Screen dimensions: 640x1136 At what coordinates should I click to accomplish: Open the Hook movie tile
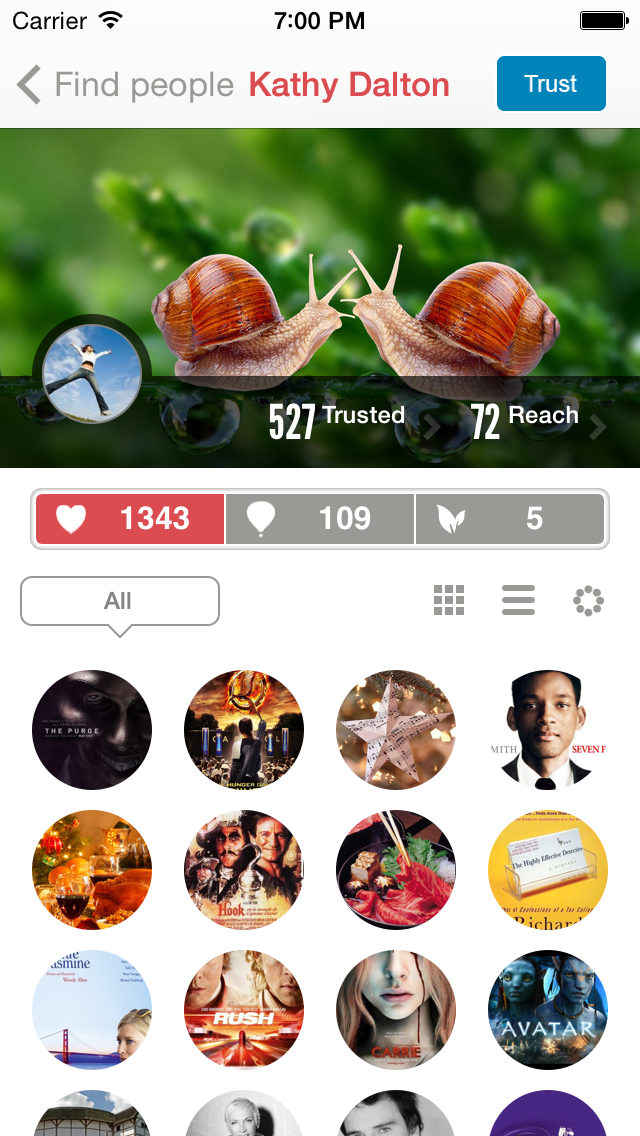[x=244, y=870]
